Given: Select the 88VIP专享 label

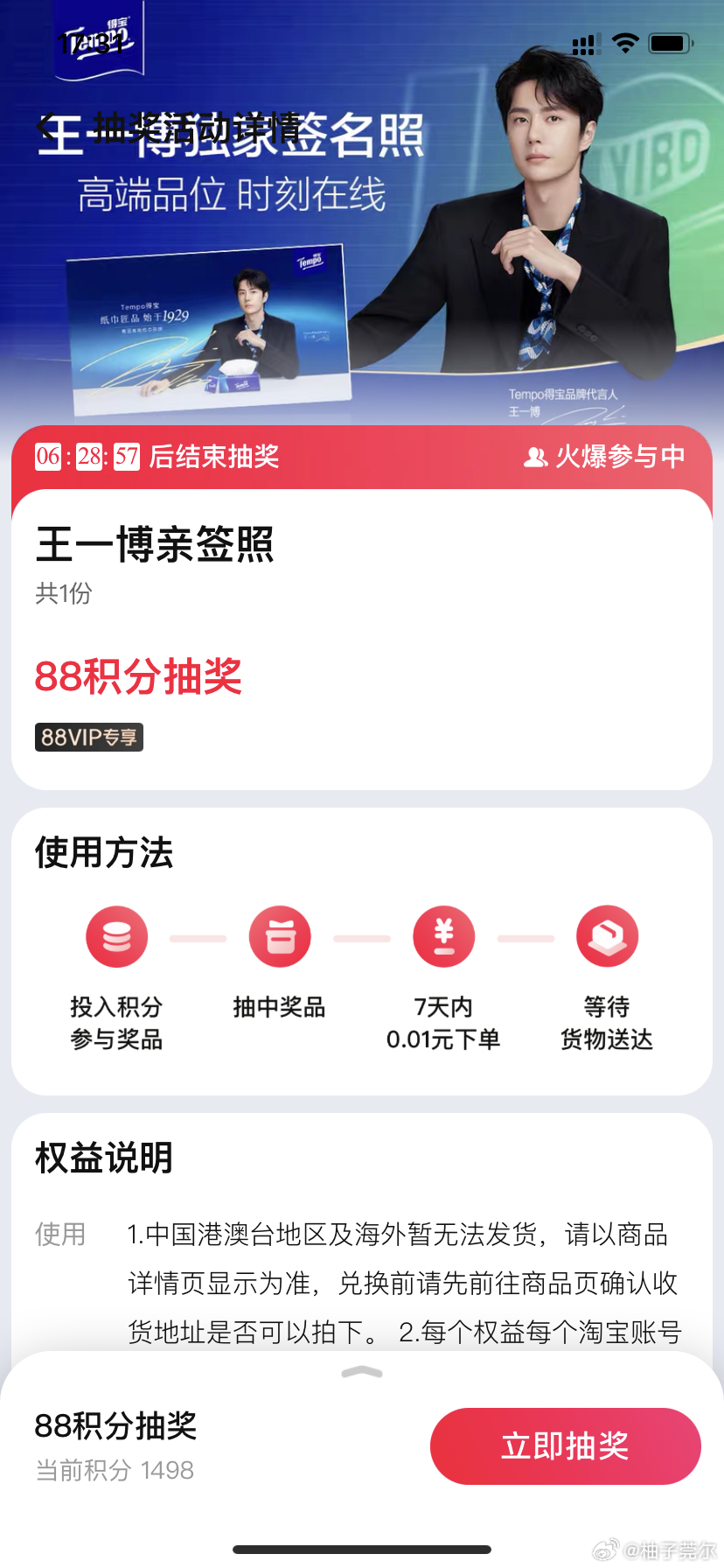Looking at the screenshot, I should (x=88, y=736).
